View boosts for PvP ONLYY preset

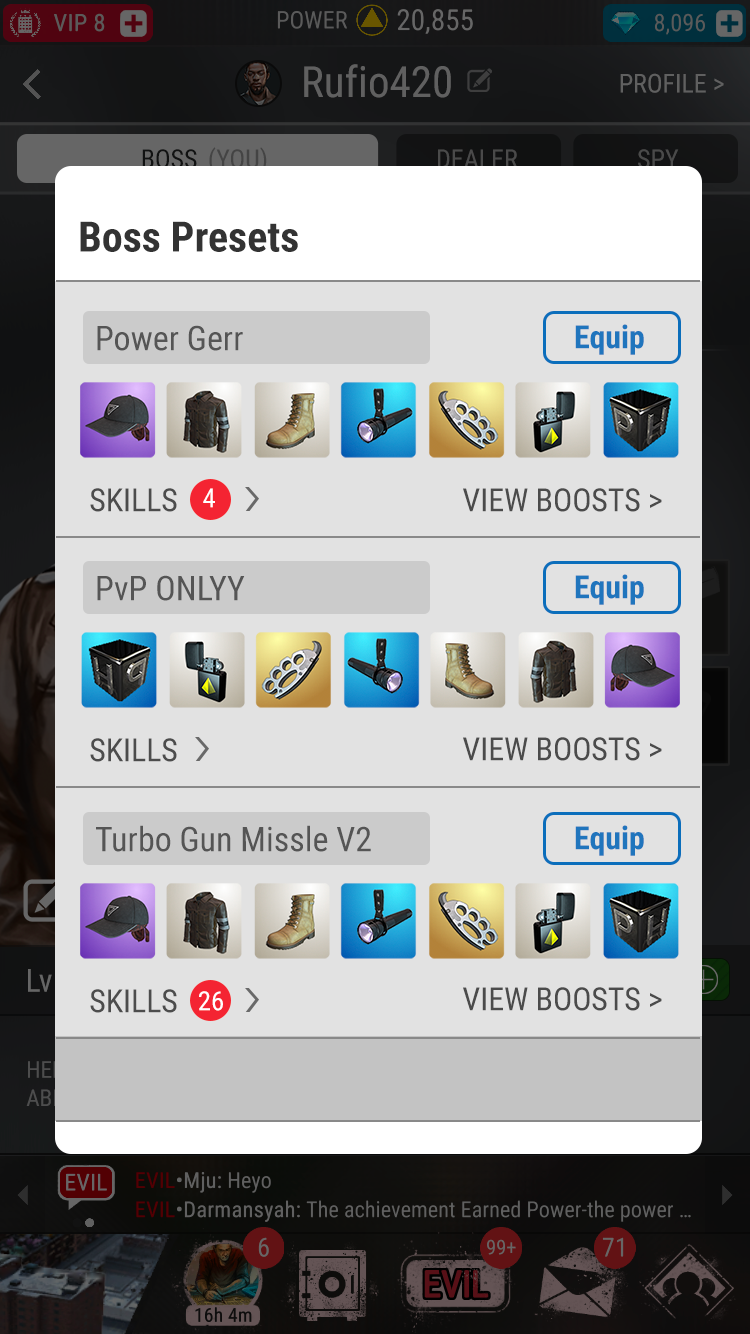coord(562,750)
